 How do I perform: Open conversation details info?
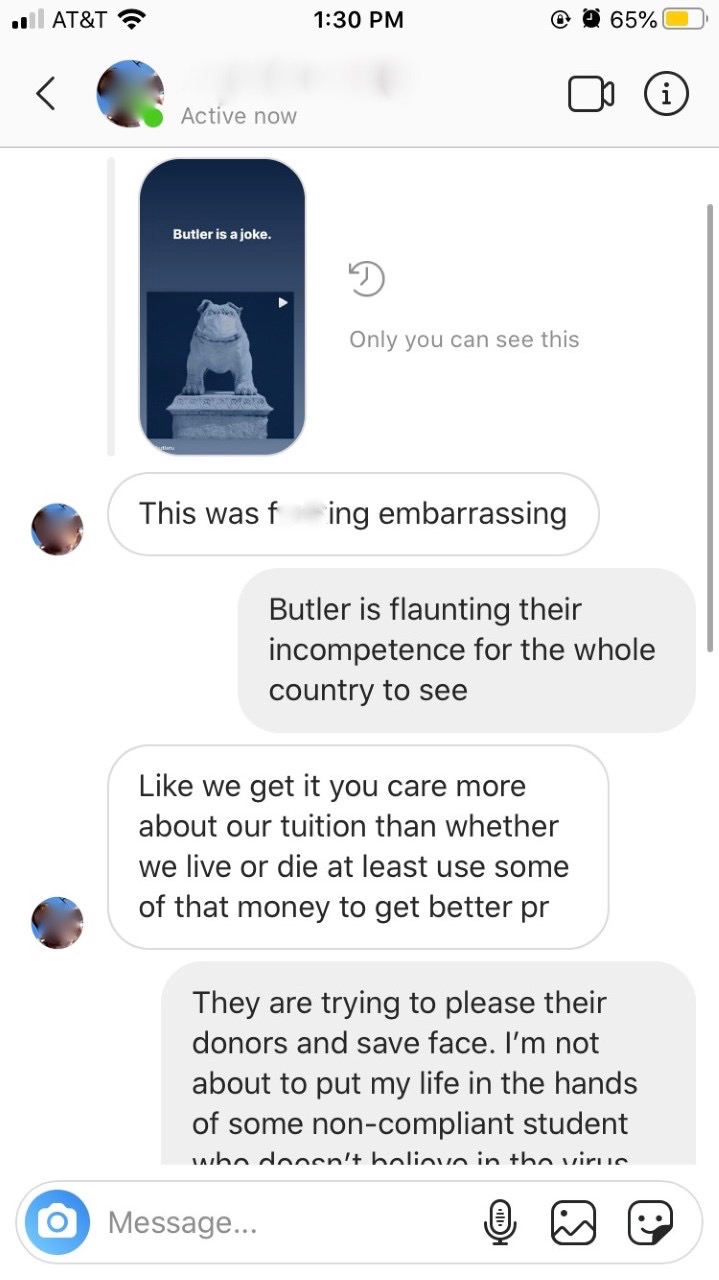coord(666,94)
